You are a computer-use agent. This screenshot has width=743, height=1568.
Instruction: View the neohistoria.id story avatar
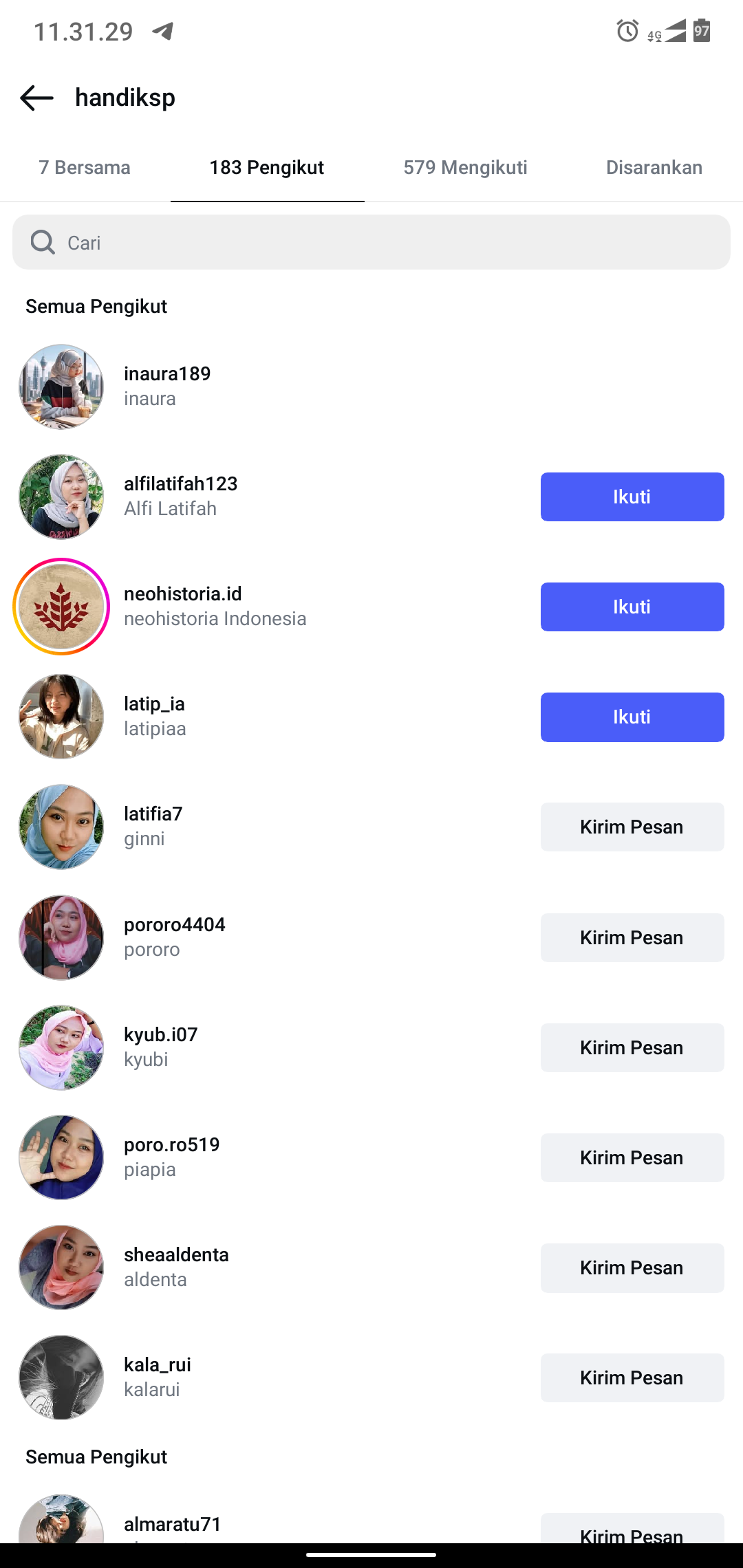pyautogui.click(x=61, y=607)
